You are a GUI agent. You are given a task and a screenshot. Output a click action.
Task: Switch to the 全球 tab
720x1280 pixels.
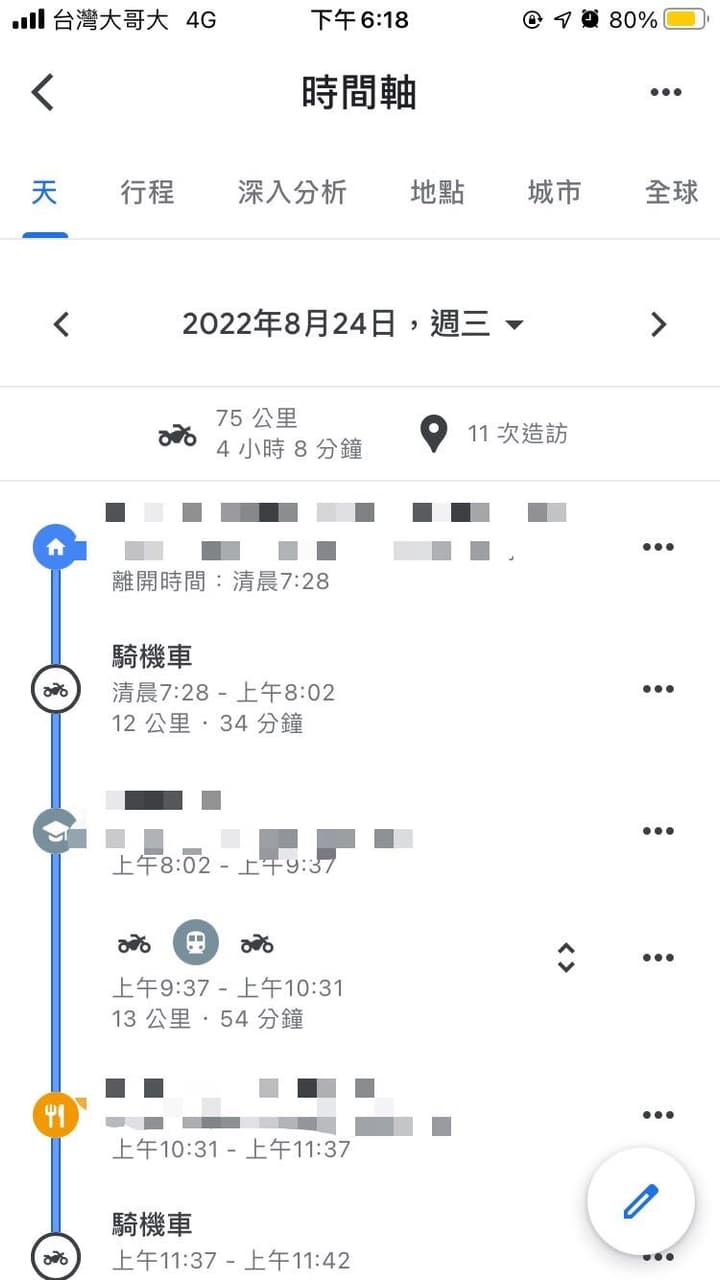tap(671, 192)
